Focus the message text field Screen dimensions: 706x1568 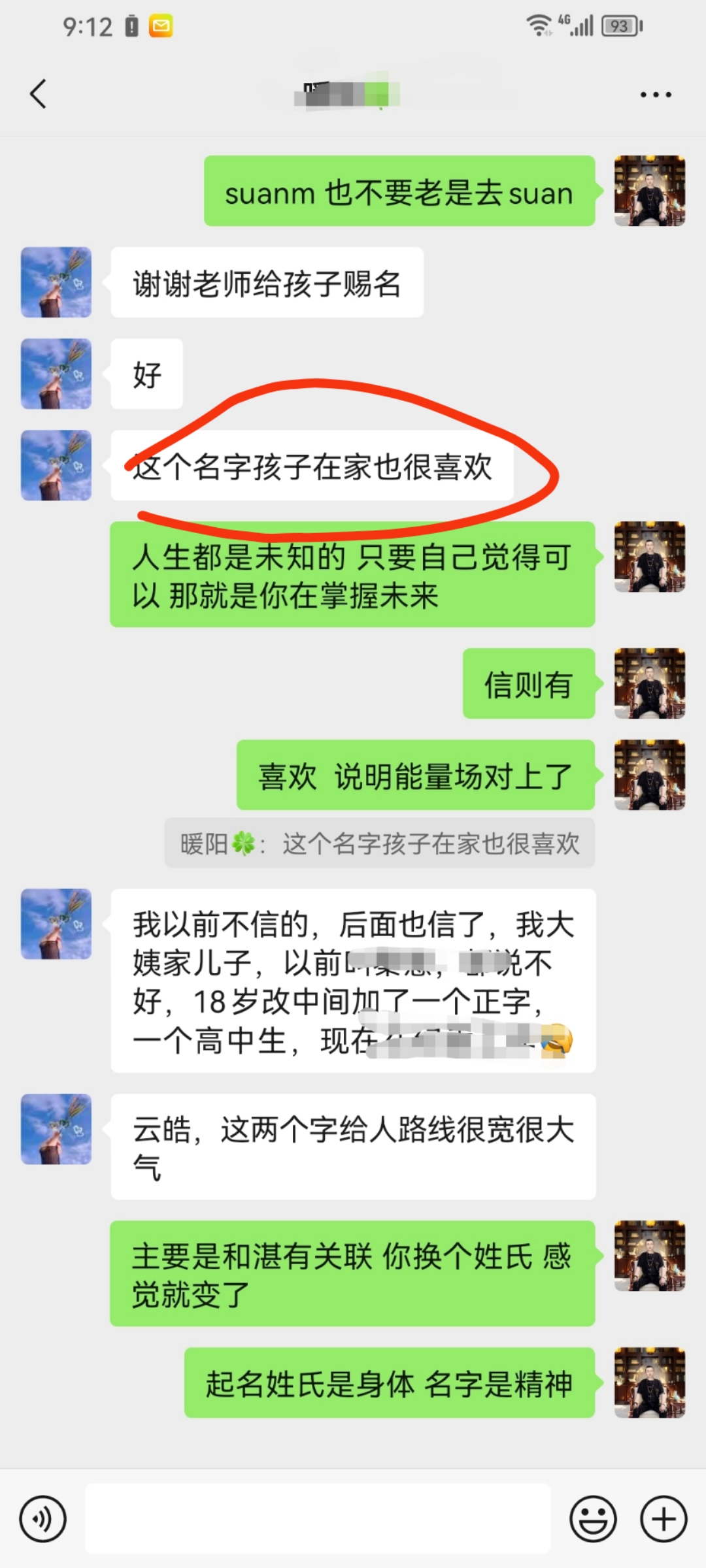coord(318,1518)
